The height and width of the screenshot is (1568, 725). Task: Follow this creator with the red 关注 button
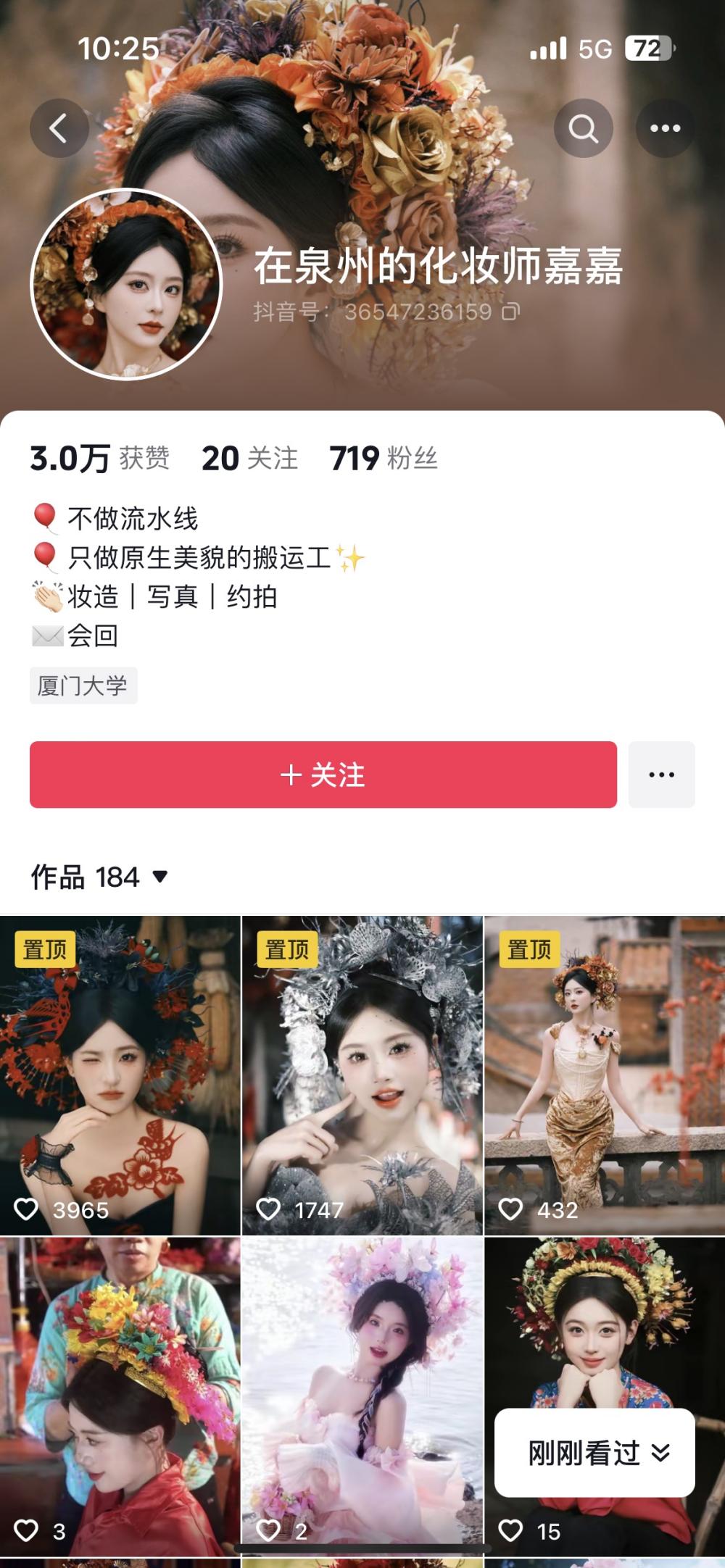323,775
